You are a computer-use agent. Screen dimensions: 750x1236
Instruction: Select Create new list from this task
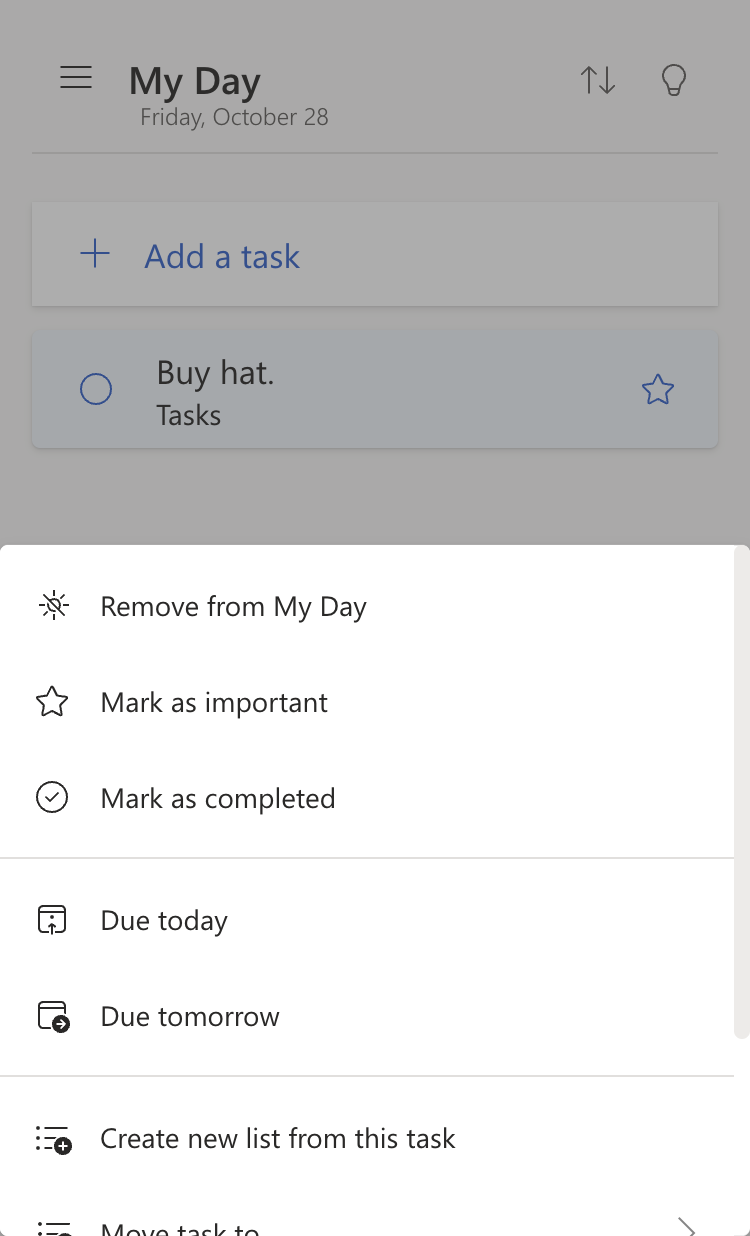(277, 1138)
